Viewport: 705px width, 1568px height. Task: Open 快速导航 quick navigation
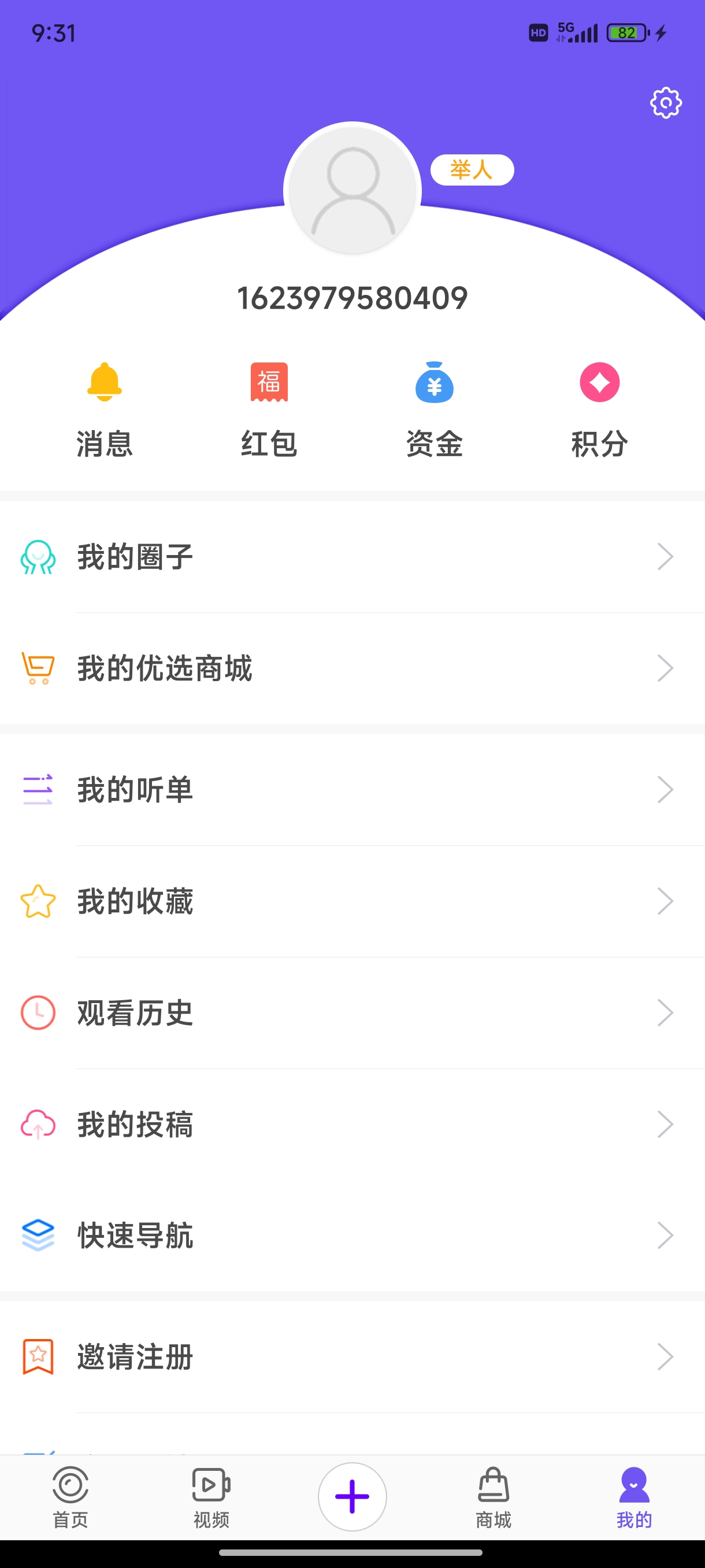point(352,1235)
